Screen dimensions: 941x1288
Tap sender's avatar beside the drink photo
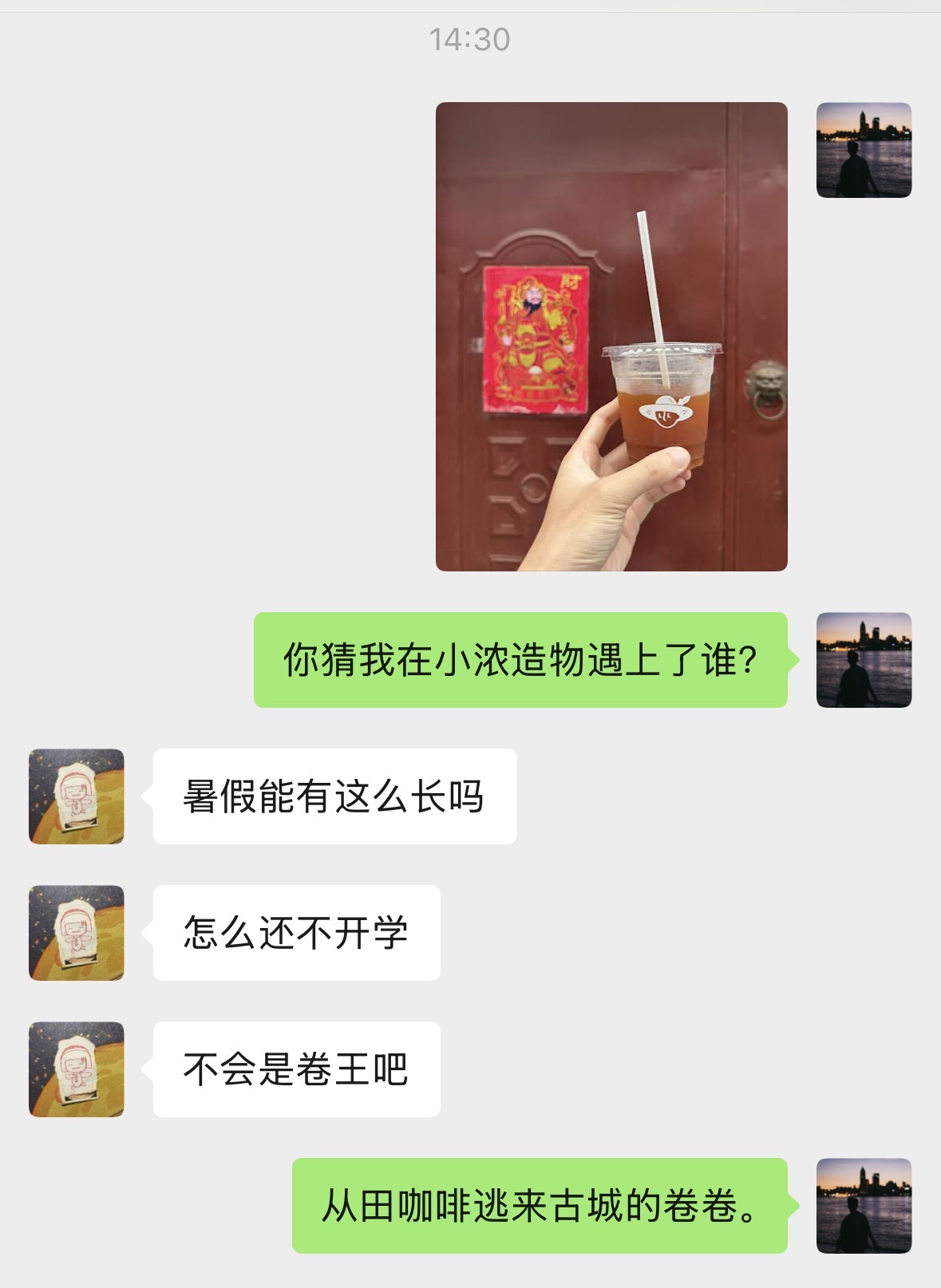[864, 150]
